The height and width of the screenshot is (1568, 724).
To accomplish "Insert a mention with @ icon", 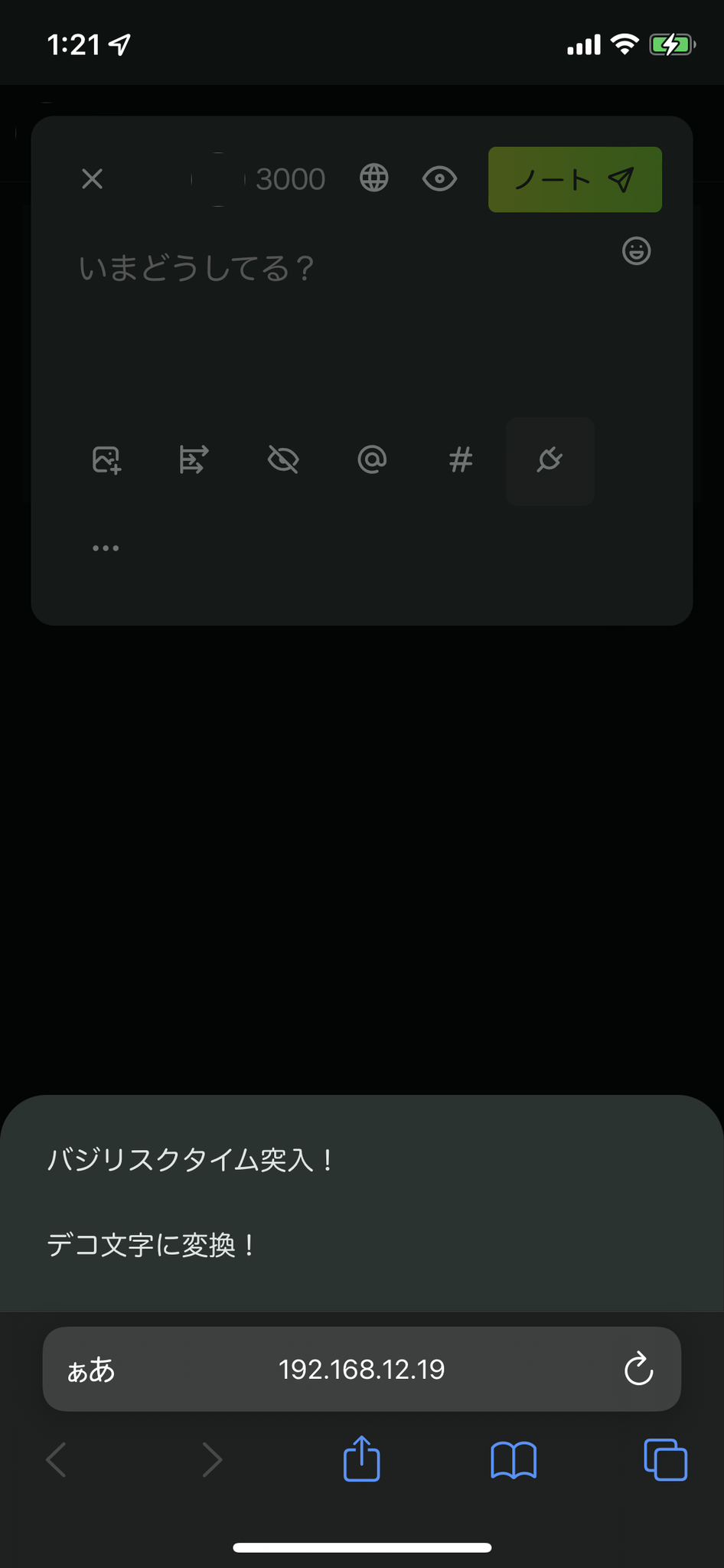I will pos(372,460).
